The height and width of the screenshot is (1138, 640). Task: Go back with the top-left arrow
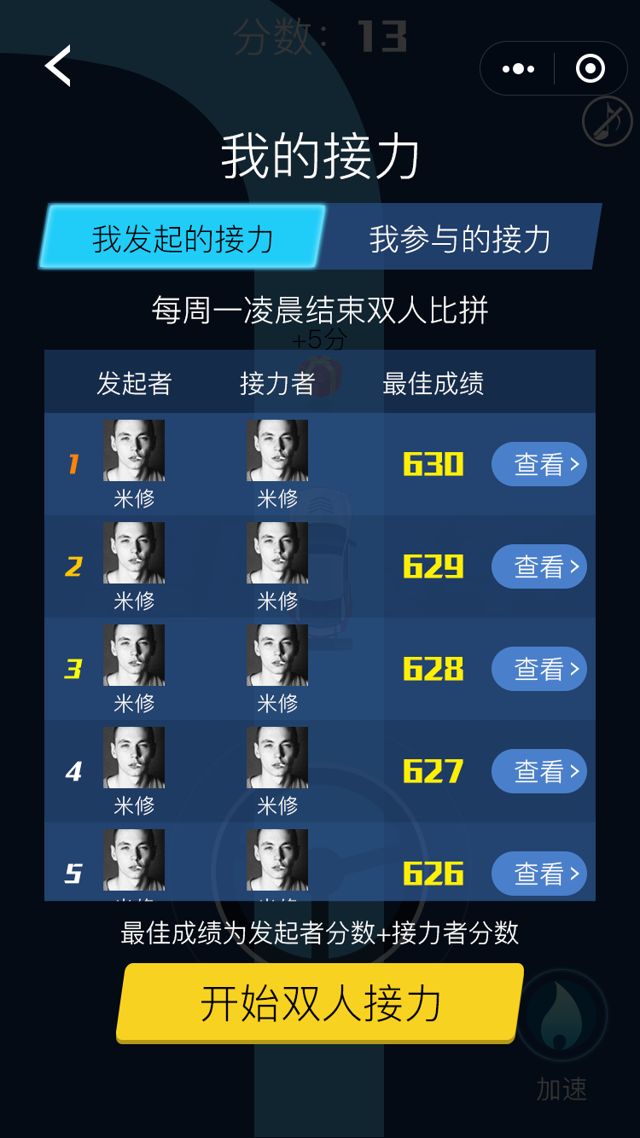click(x=58, y=67)
